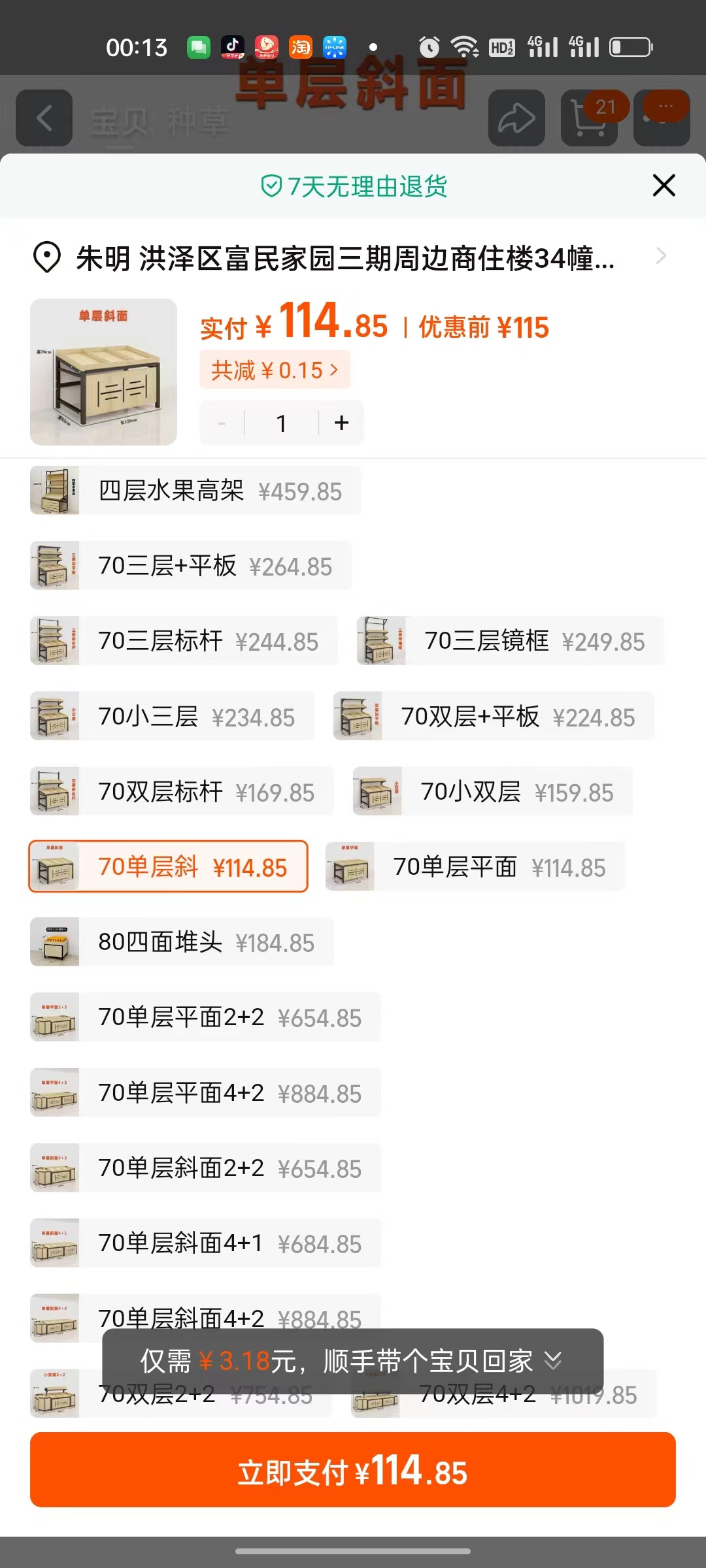This screenshot has height=1568, width=706.
Task: Select the 四层水果高架 option
Action: click(195, 491)
